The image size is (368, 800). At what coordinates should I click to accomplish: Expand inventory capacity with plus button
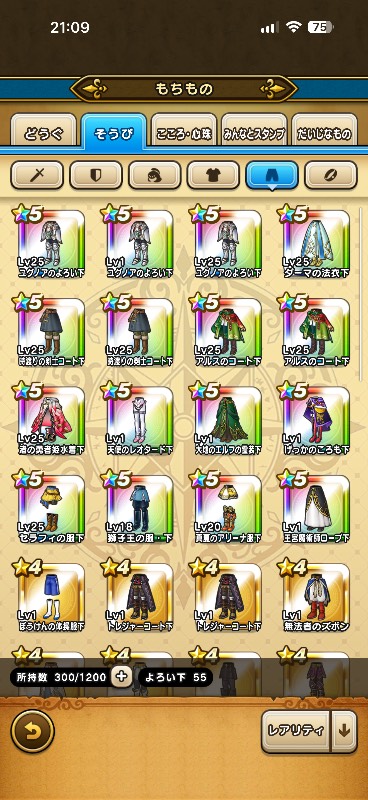click(x=121, y=677)
